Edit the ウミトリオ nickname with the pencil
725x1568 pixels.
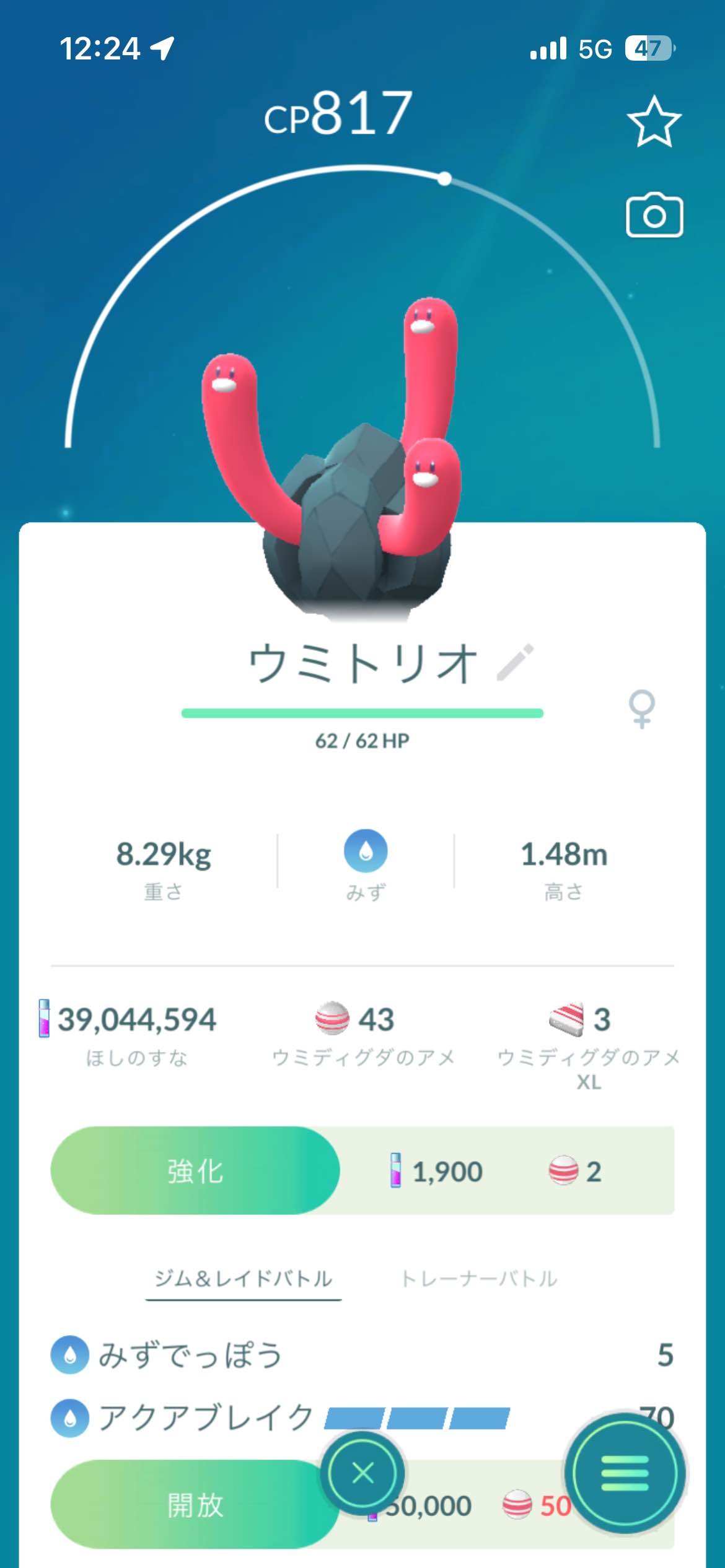click(516, 663)
